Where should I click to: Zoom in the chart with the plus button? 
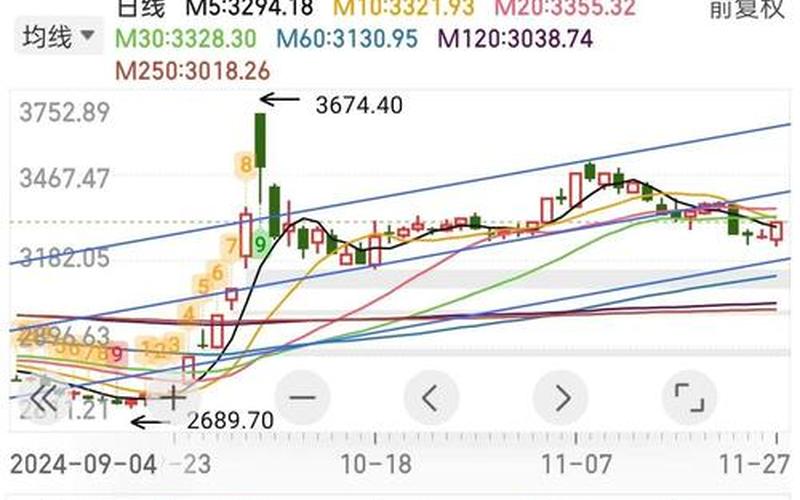click(174, 397)
